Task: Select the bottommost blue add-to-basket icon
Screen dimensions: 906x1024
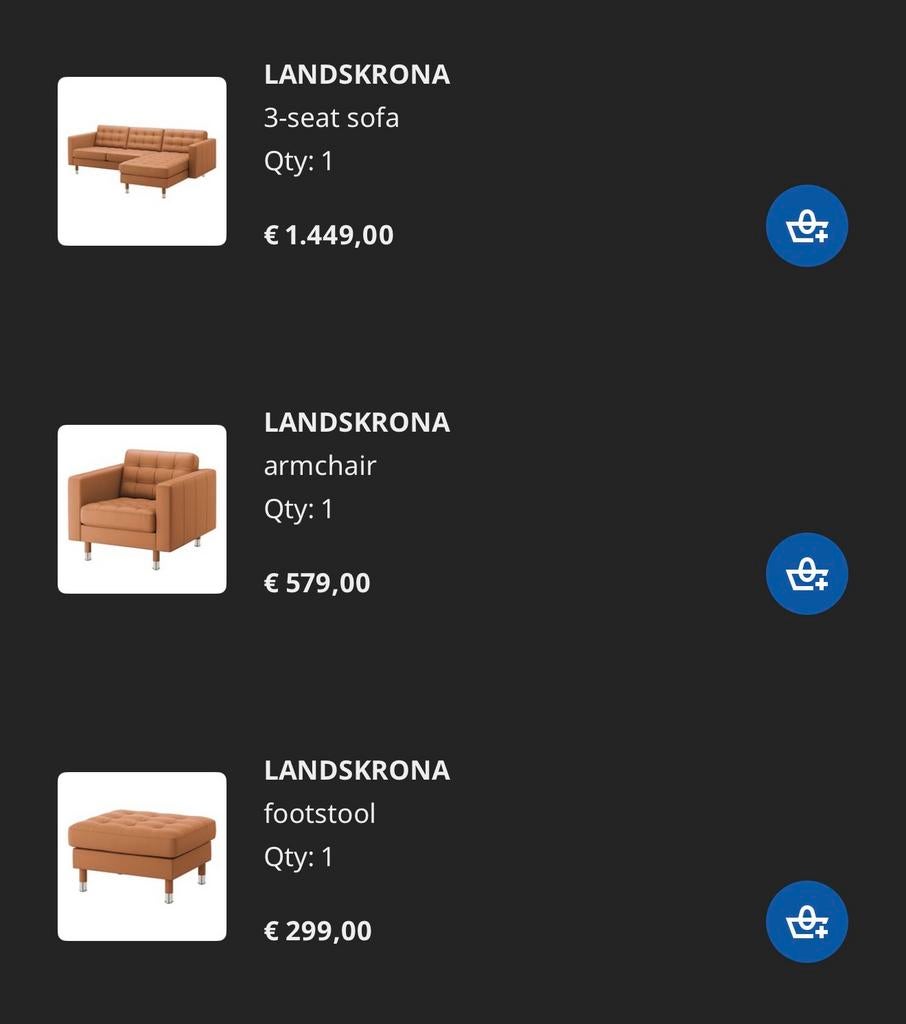Action: (x=806, y=921)
